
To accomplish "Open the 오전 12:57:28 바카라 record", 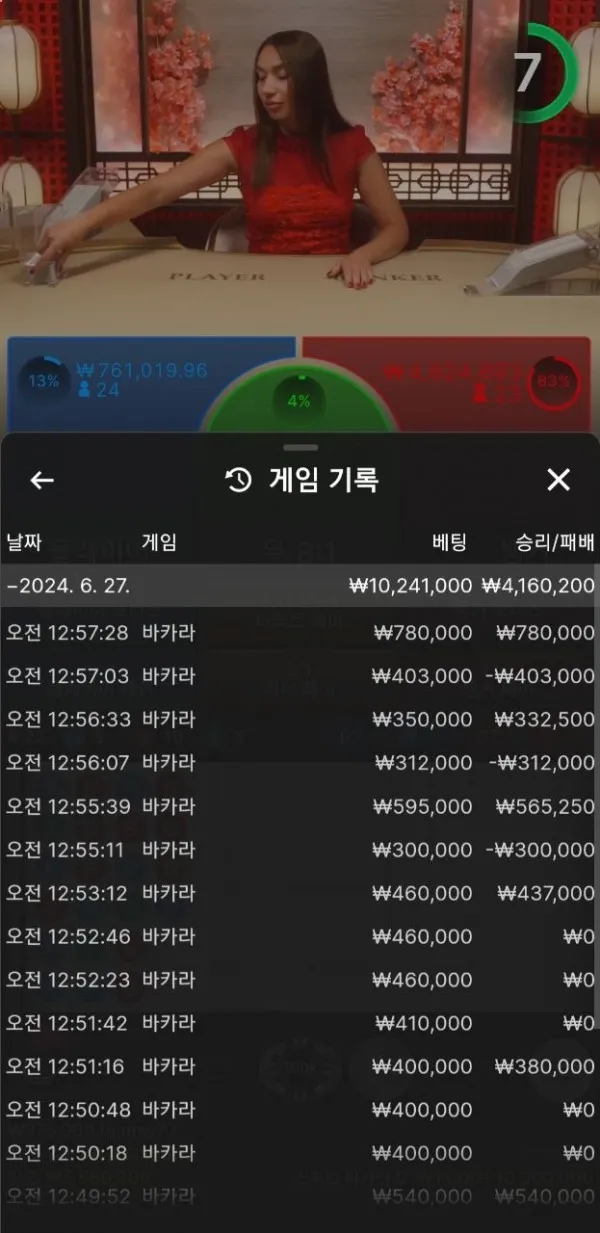I will pos(300,632).
